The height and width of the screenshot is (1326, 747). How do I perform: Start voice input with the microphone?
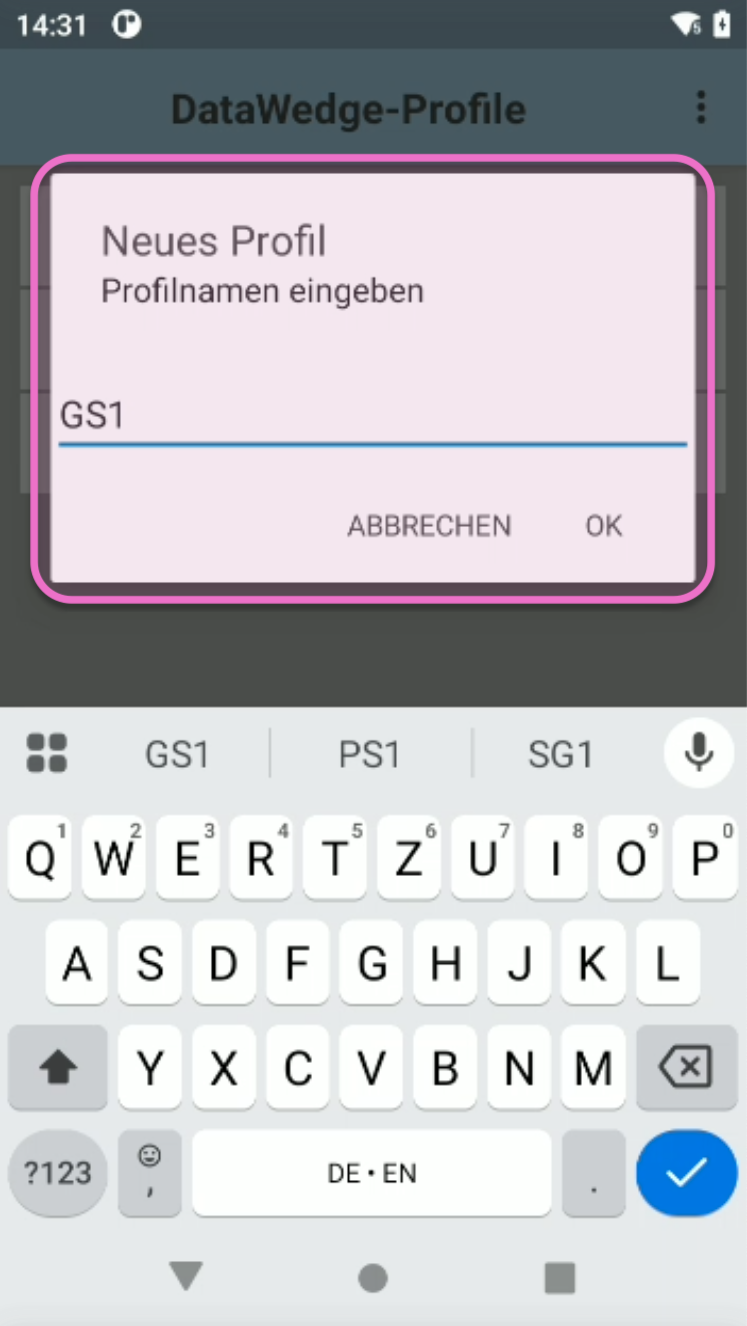[699, 752]
